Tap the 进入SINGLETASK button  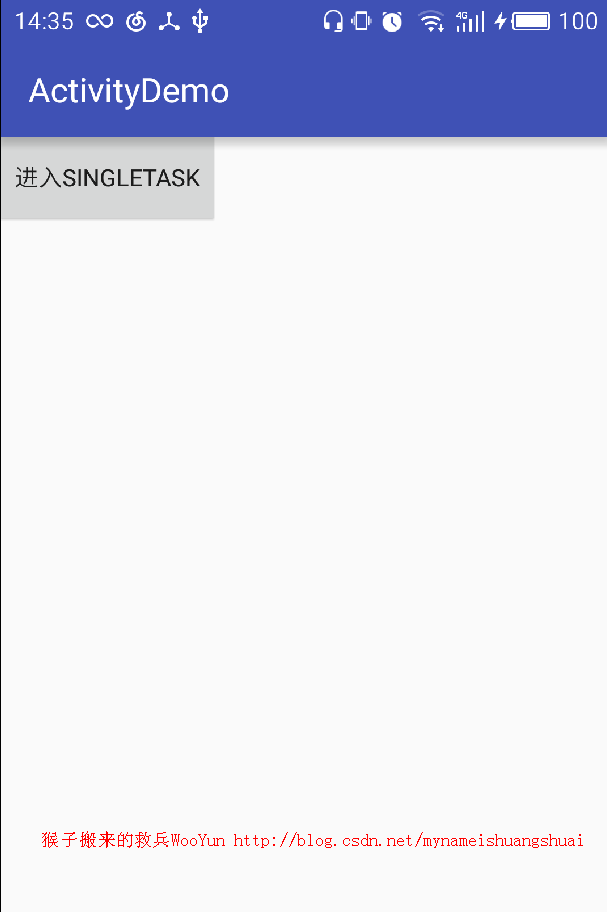107,178
